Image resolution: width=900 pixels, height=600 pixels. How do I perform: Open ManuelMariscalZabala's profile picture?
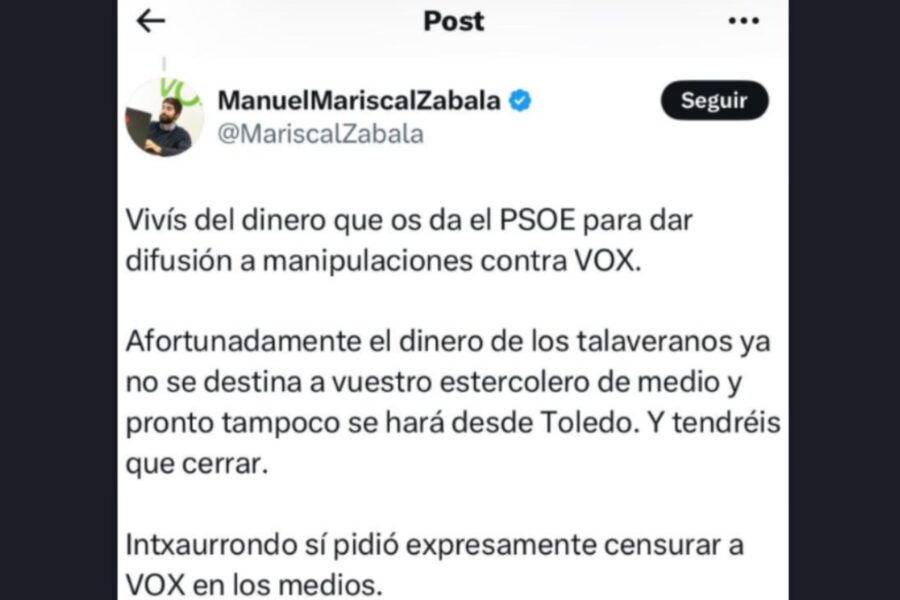coord(164,118)
